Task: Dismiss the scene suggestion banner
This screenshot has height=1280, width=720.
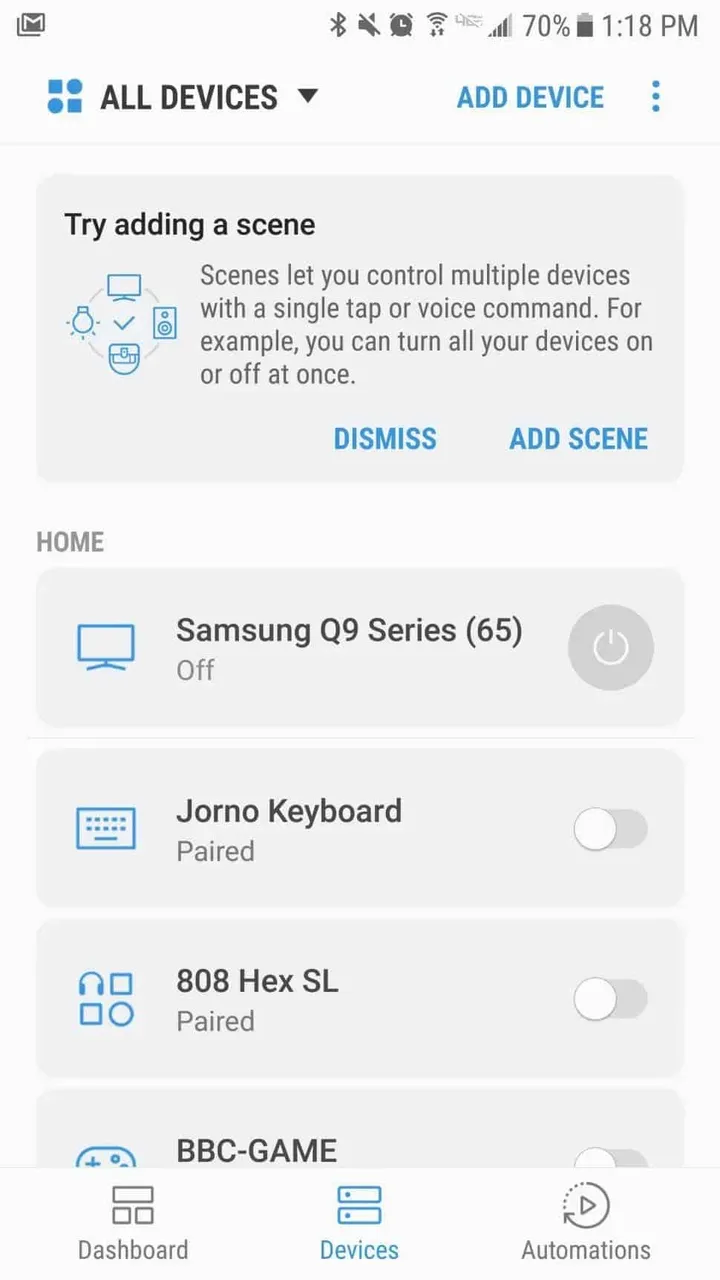Action: pyautogui.click(x=385, y=438)
